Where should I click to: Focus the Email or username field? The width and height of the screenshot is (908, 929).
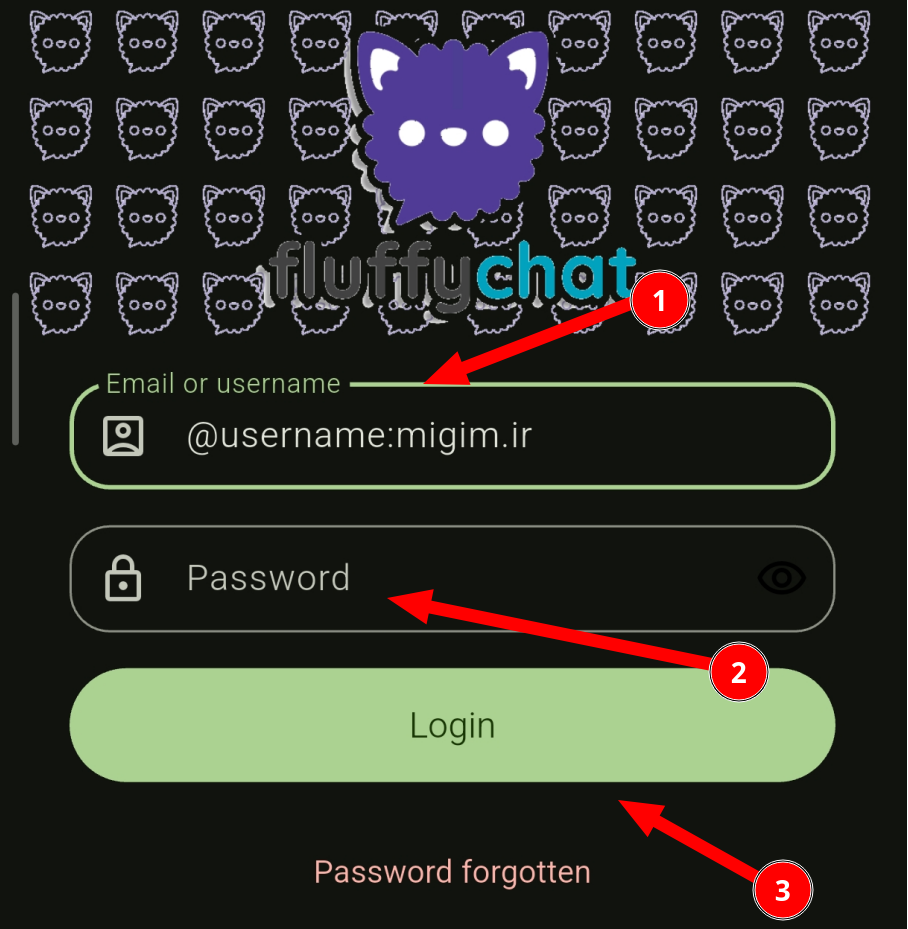pos(450,437)
